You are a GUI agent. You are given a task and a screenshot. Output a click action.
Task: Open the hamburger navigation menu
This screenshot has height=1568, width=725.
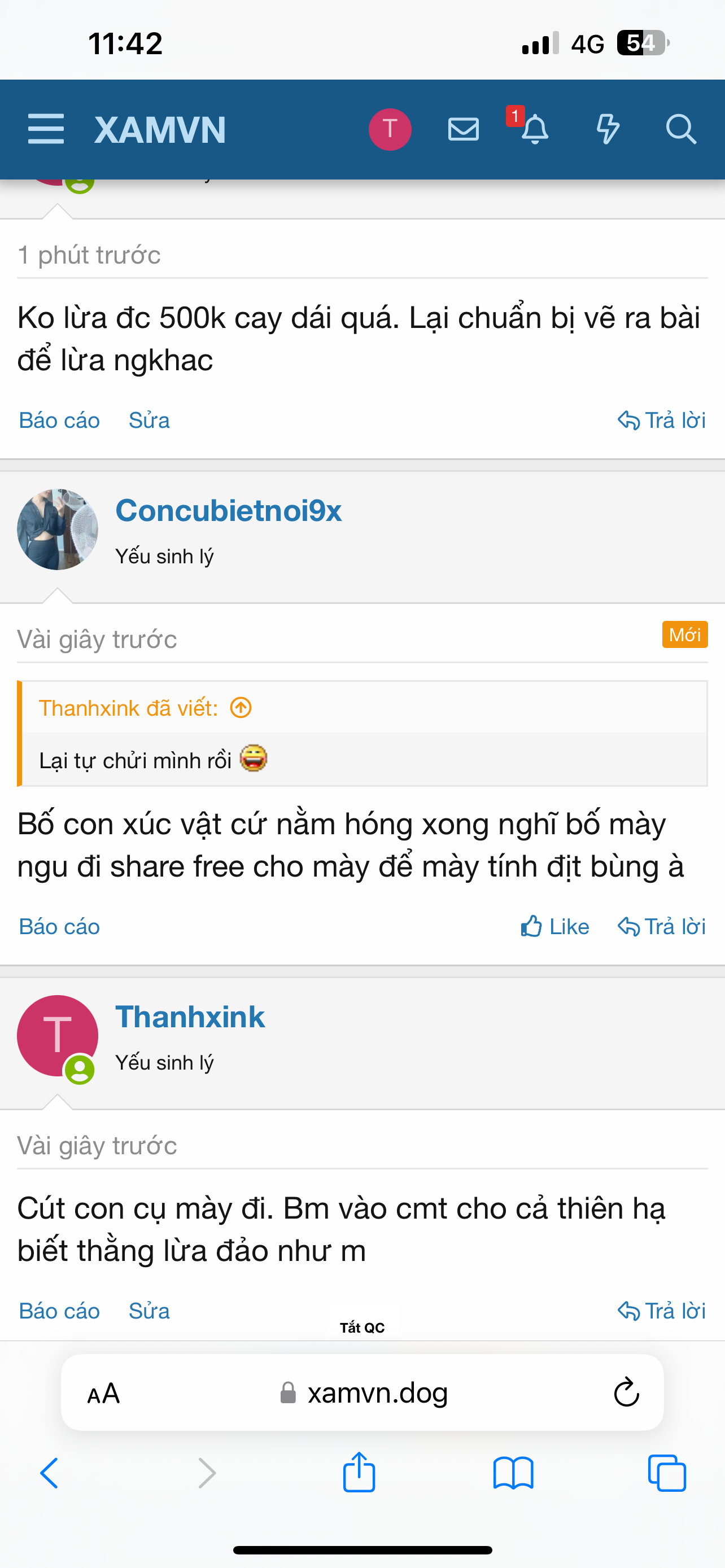pos(46,129)
